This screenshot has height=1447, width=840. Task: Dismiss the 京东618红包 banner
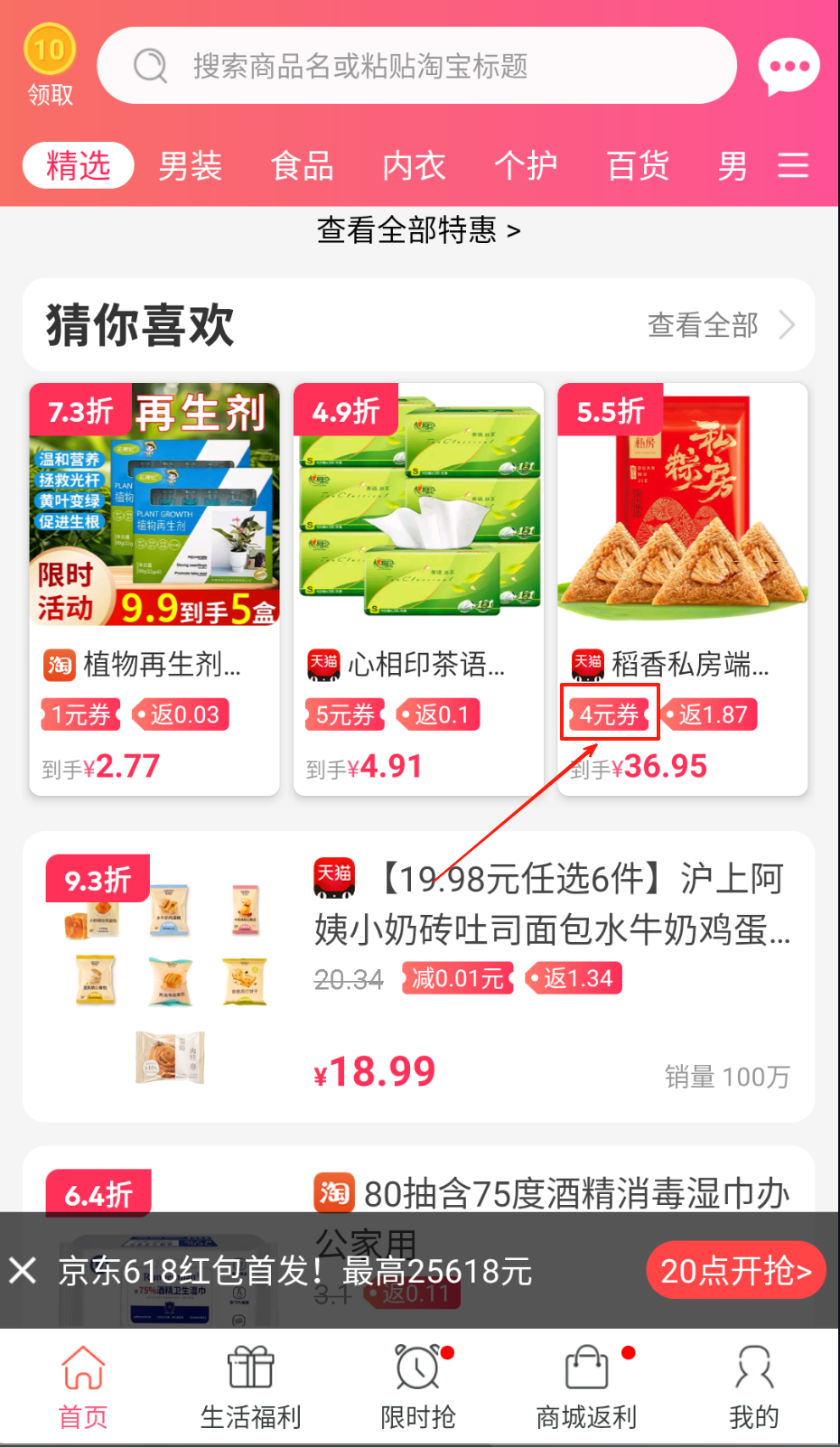[23, 1271]
